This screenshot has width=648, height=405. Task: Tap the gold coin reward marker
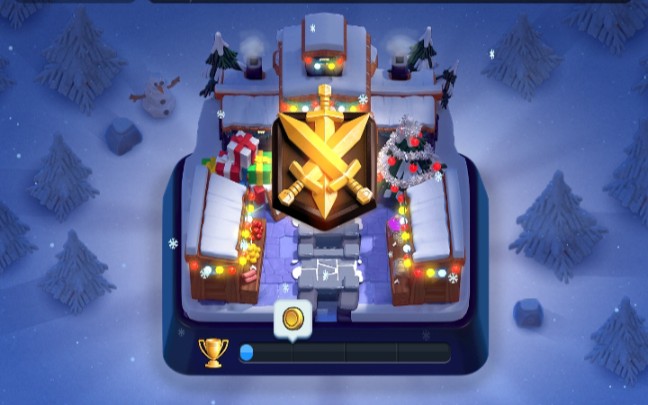292,320
